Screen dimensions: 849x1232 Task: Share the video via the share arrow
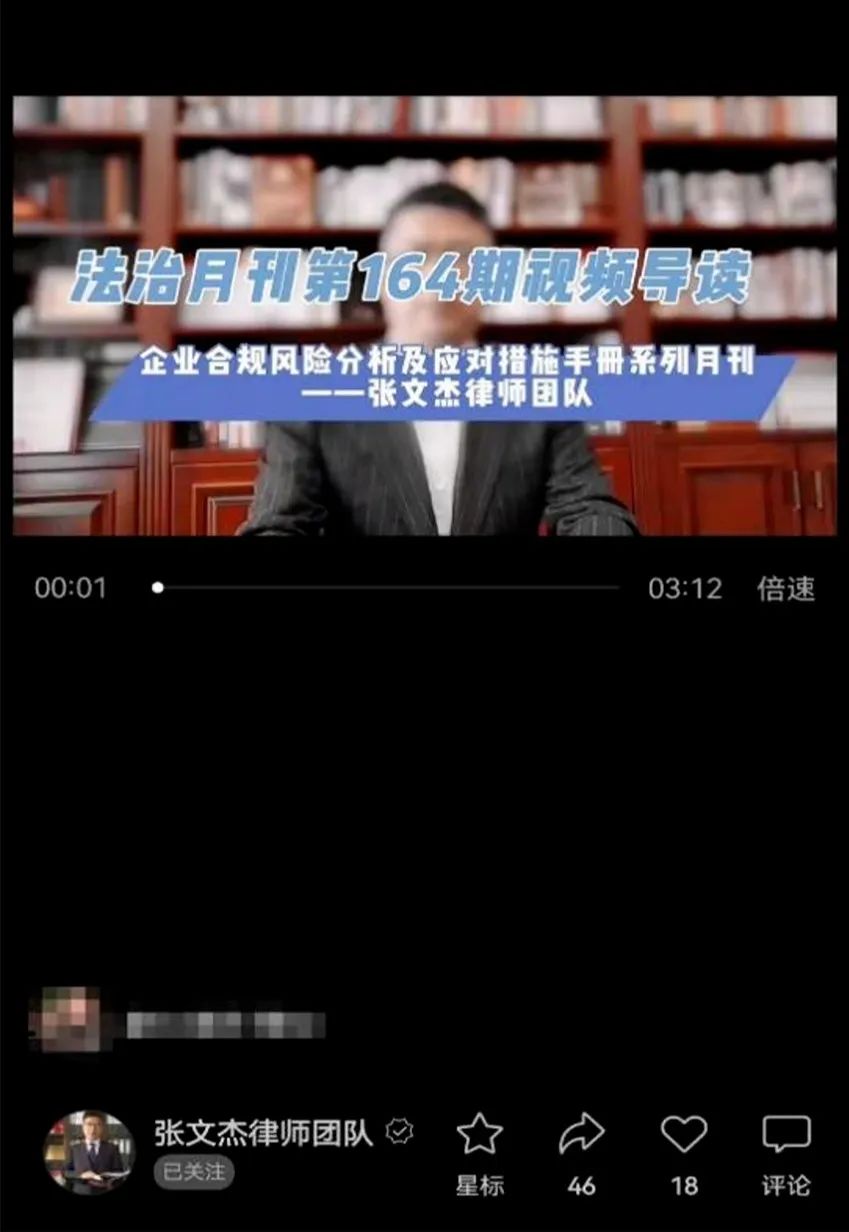click(581, 1136)
